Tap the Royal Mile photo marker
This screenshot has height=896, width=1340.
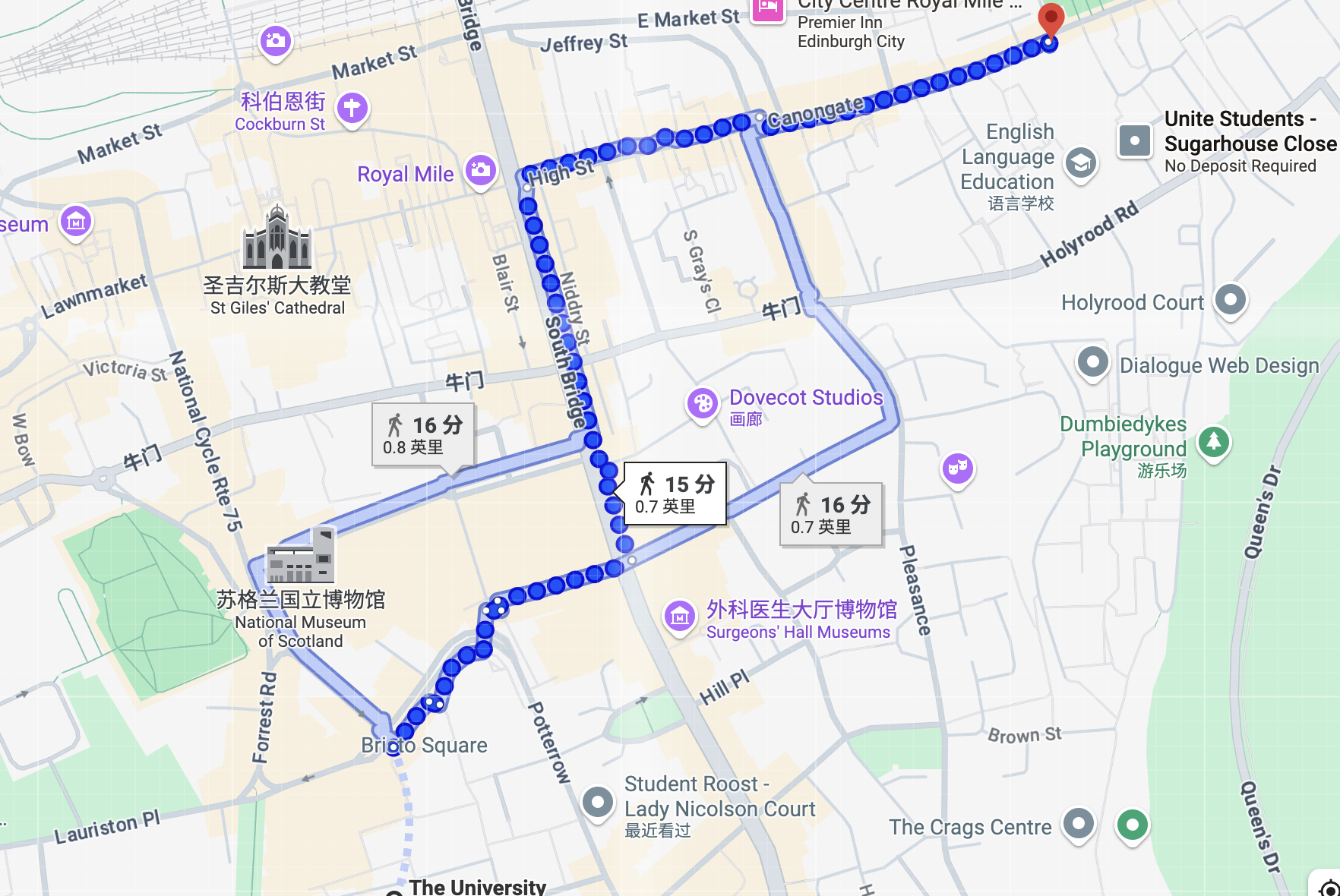pyautogui.click(x=481, y=171)
